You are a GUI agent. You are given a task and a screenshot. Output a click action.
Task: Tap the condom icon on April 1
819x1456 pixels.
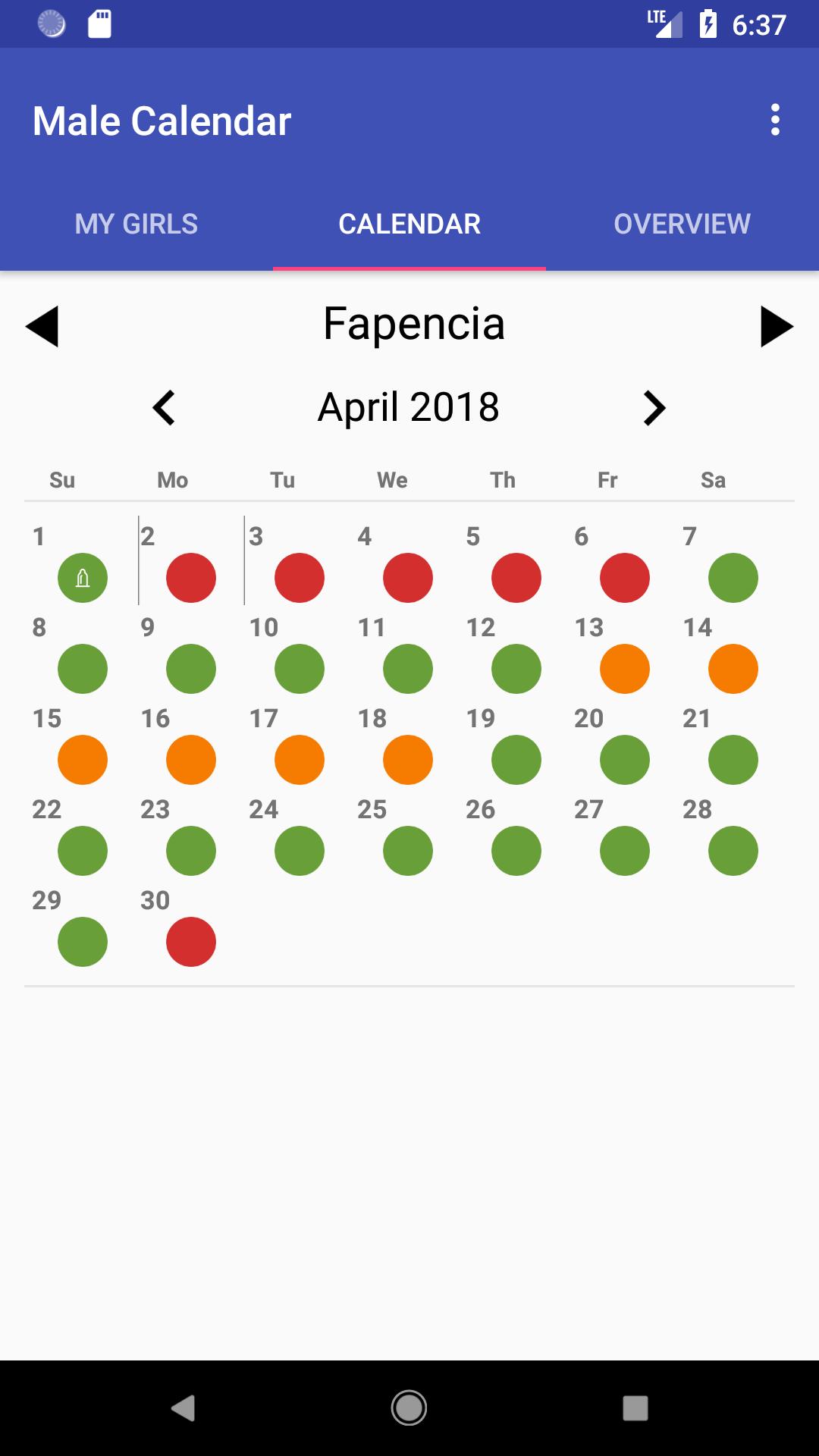(82, 577)
